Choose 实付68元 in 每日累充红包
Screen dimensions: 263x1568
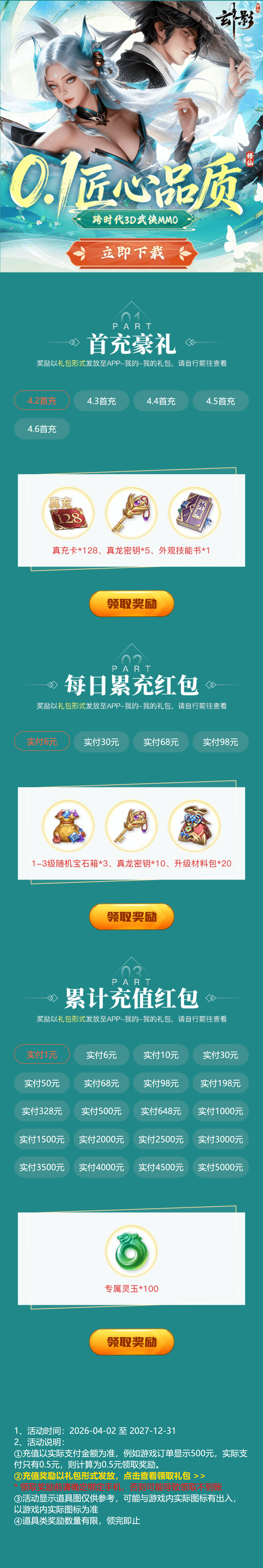pyautogui.click(x=161, y=741)
